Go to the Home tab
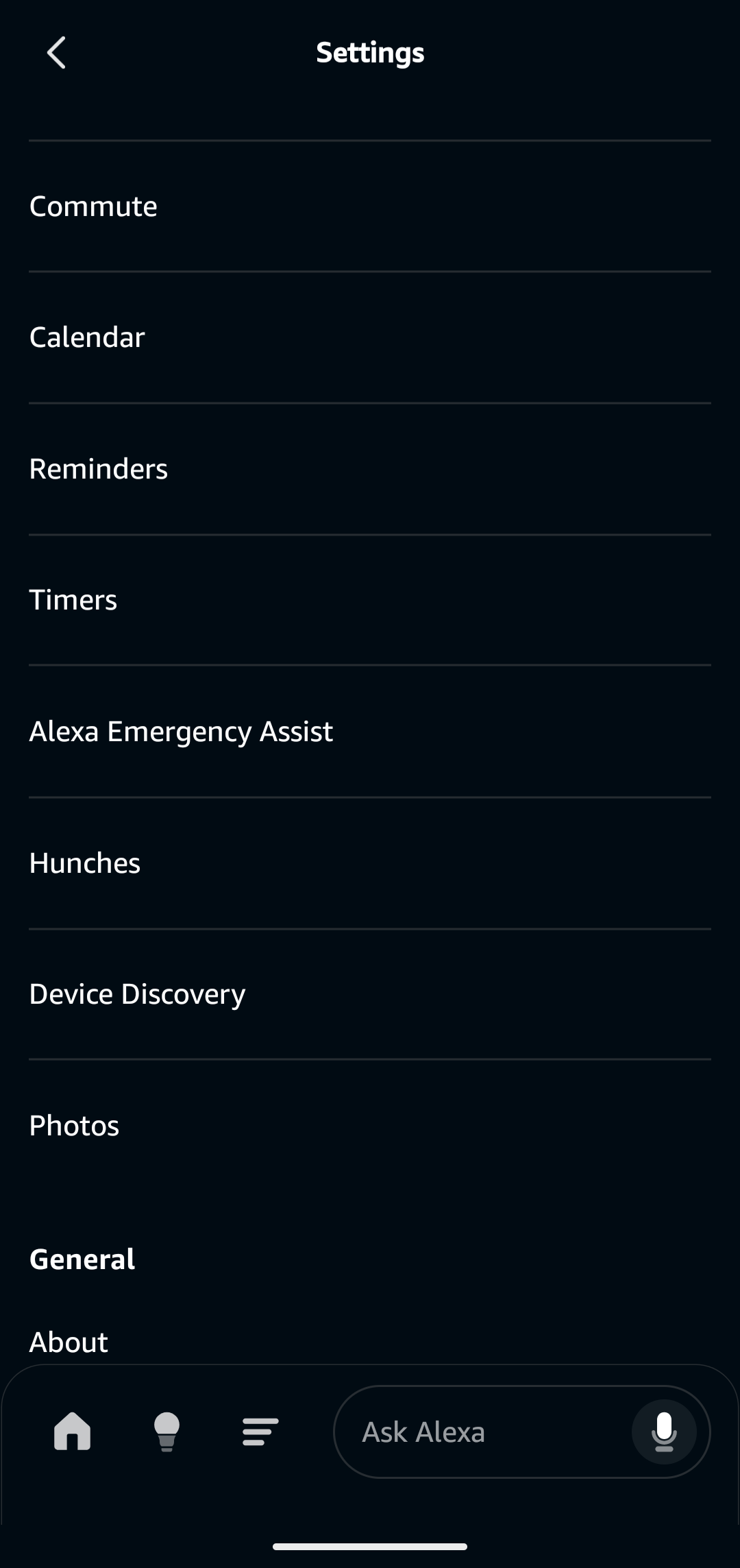 point(72,1432)
